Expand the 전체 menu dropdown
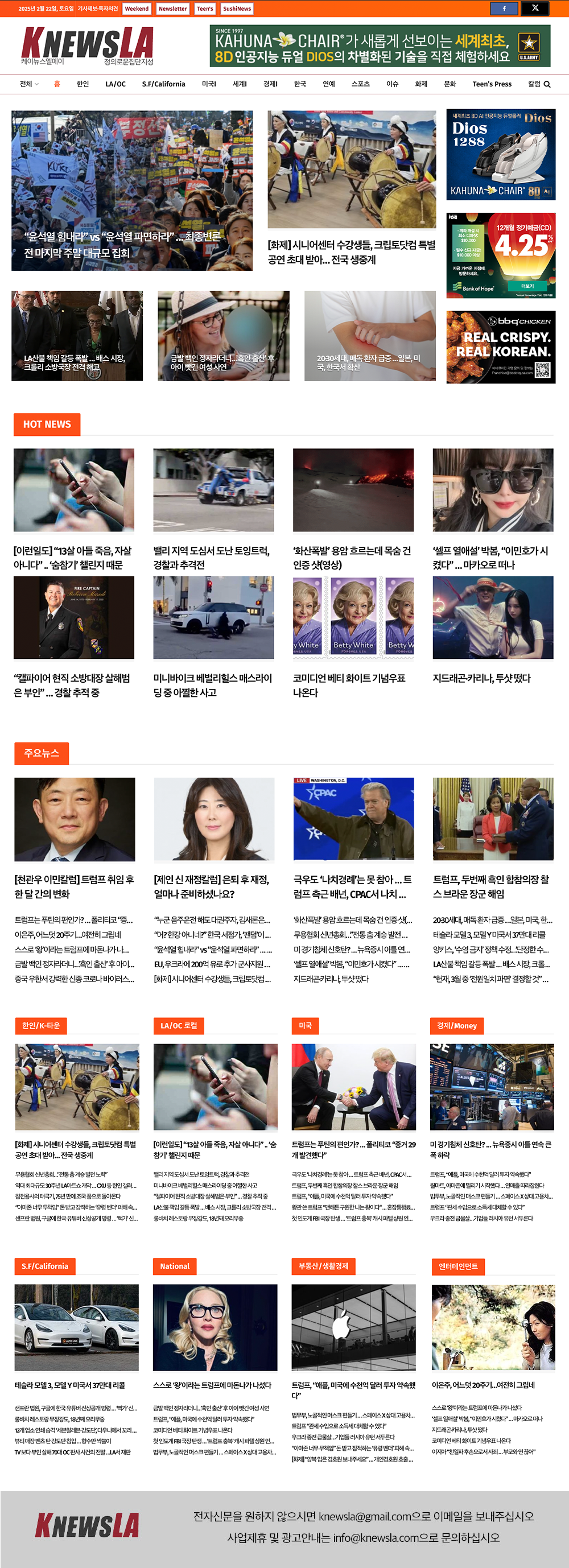 28,84
